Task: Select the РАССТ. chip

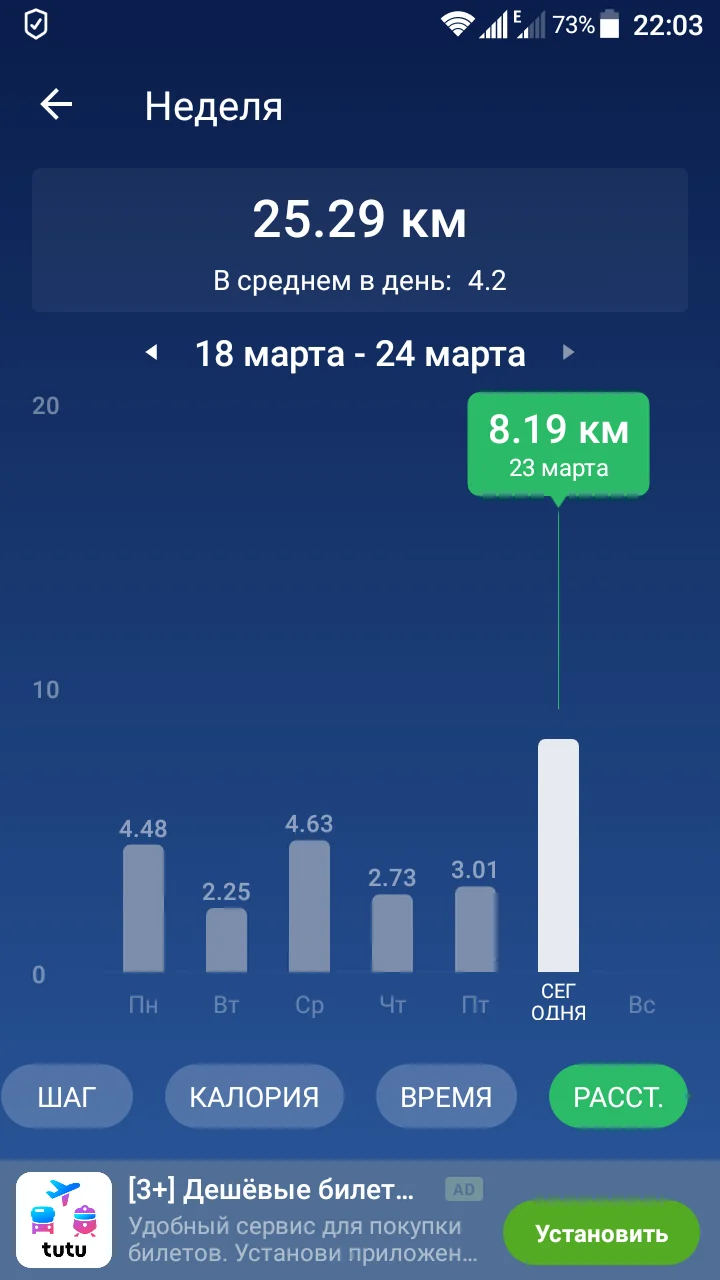Action: click(618, 1097)
